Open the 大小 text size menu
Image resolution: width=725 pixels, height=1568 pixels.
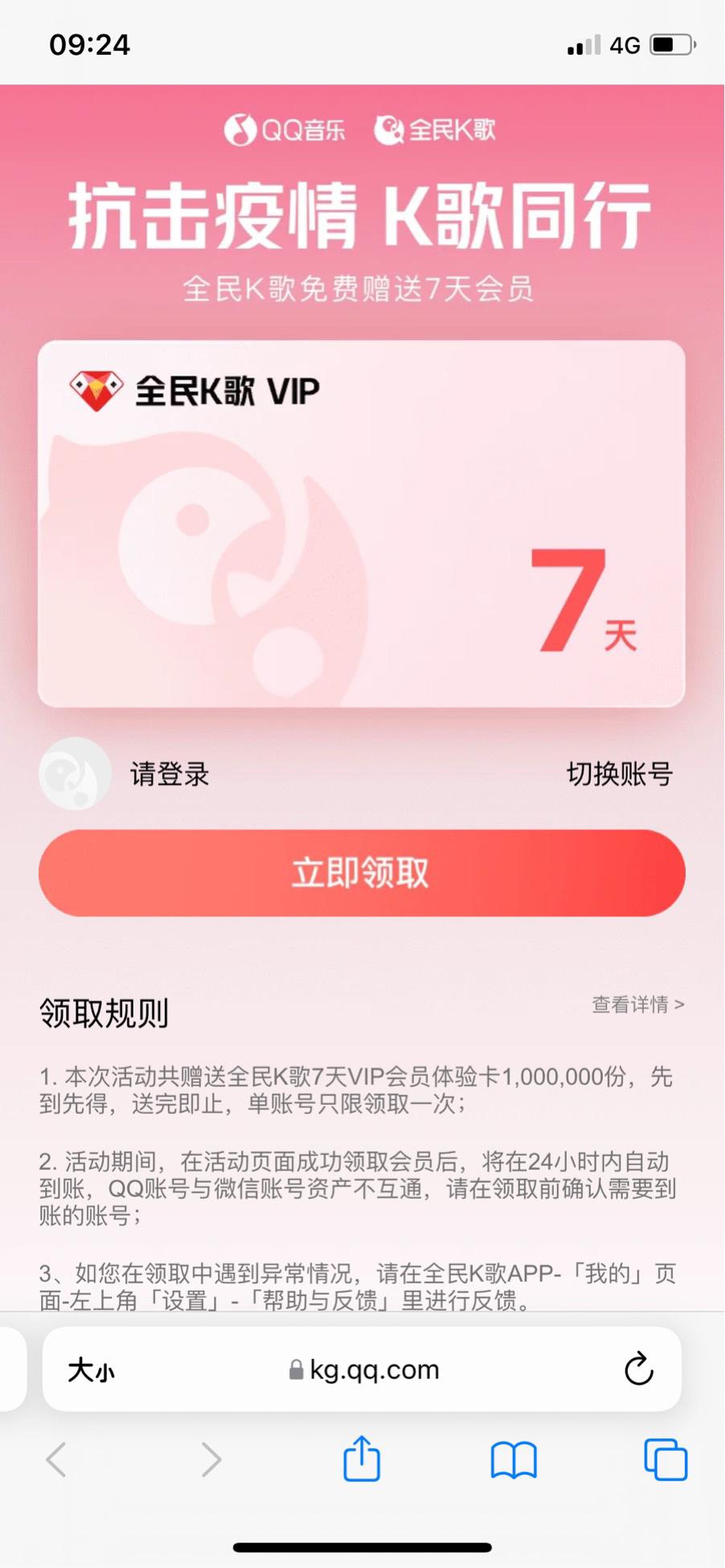(91, 1369)
